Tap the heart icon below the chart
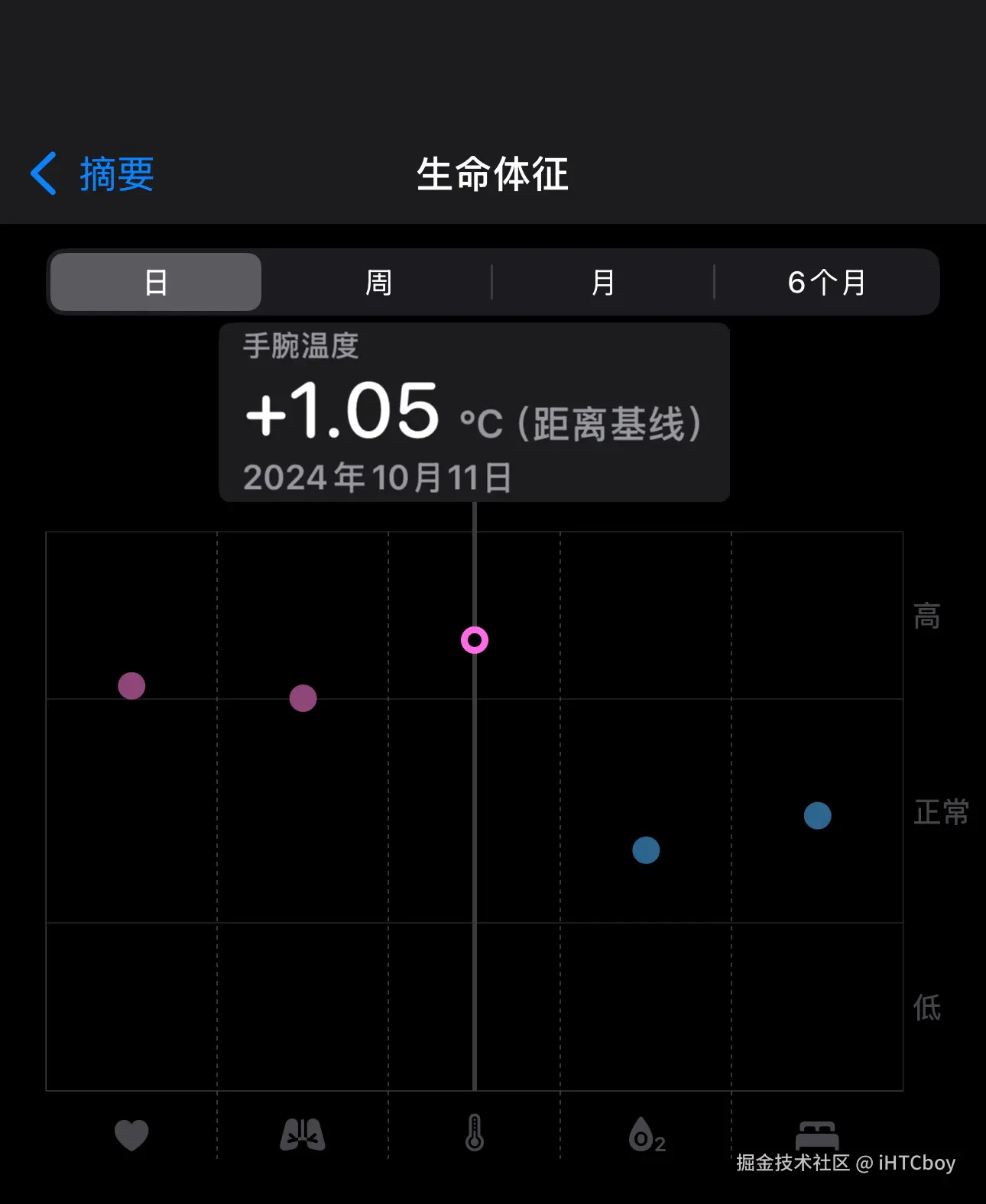The width and height of the screenshot is (986, 1204). [x=131, y=1135]
